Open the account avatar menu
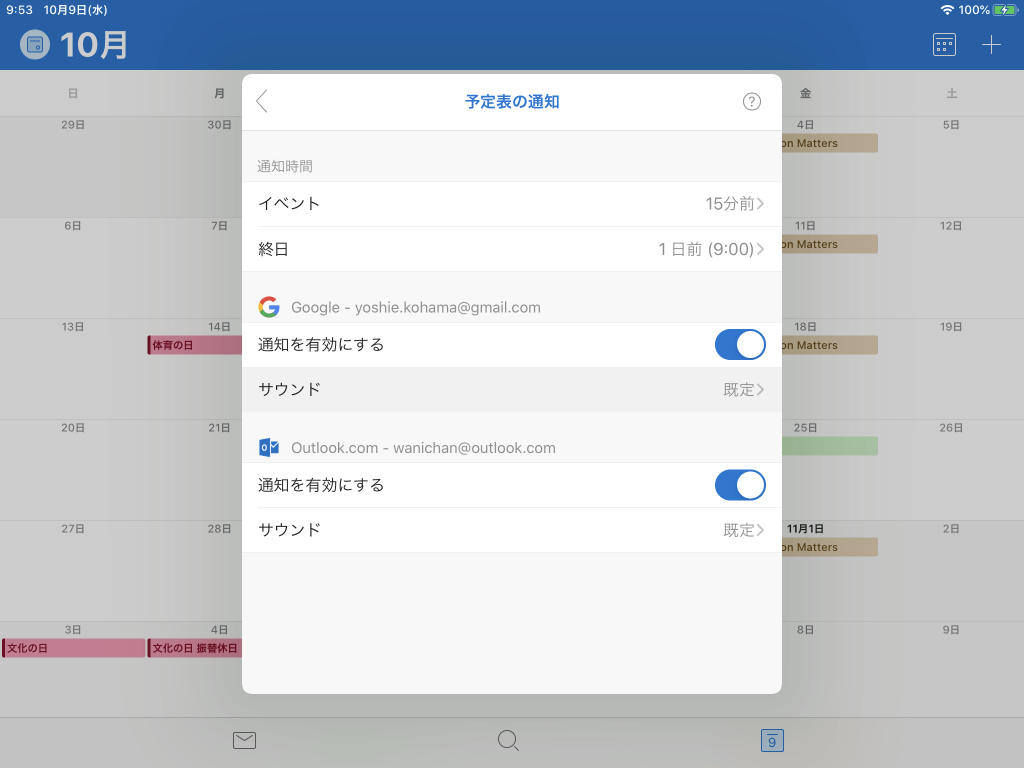Viewport: 1024px width, 768px height. click(35, 45)
